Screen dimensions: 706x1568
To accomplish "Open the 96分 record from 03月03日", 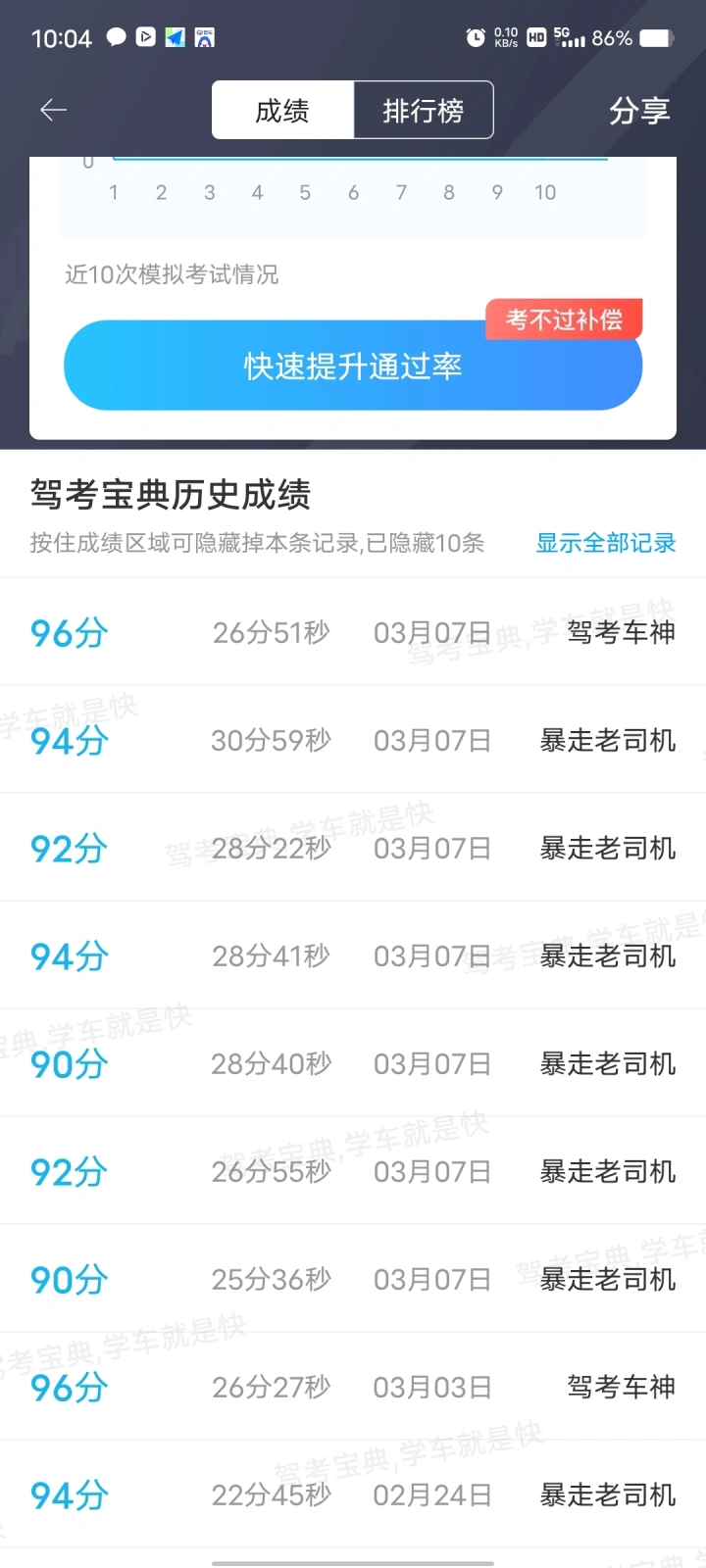I will coord(353,1387).
